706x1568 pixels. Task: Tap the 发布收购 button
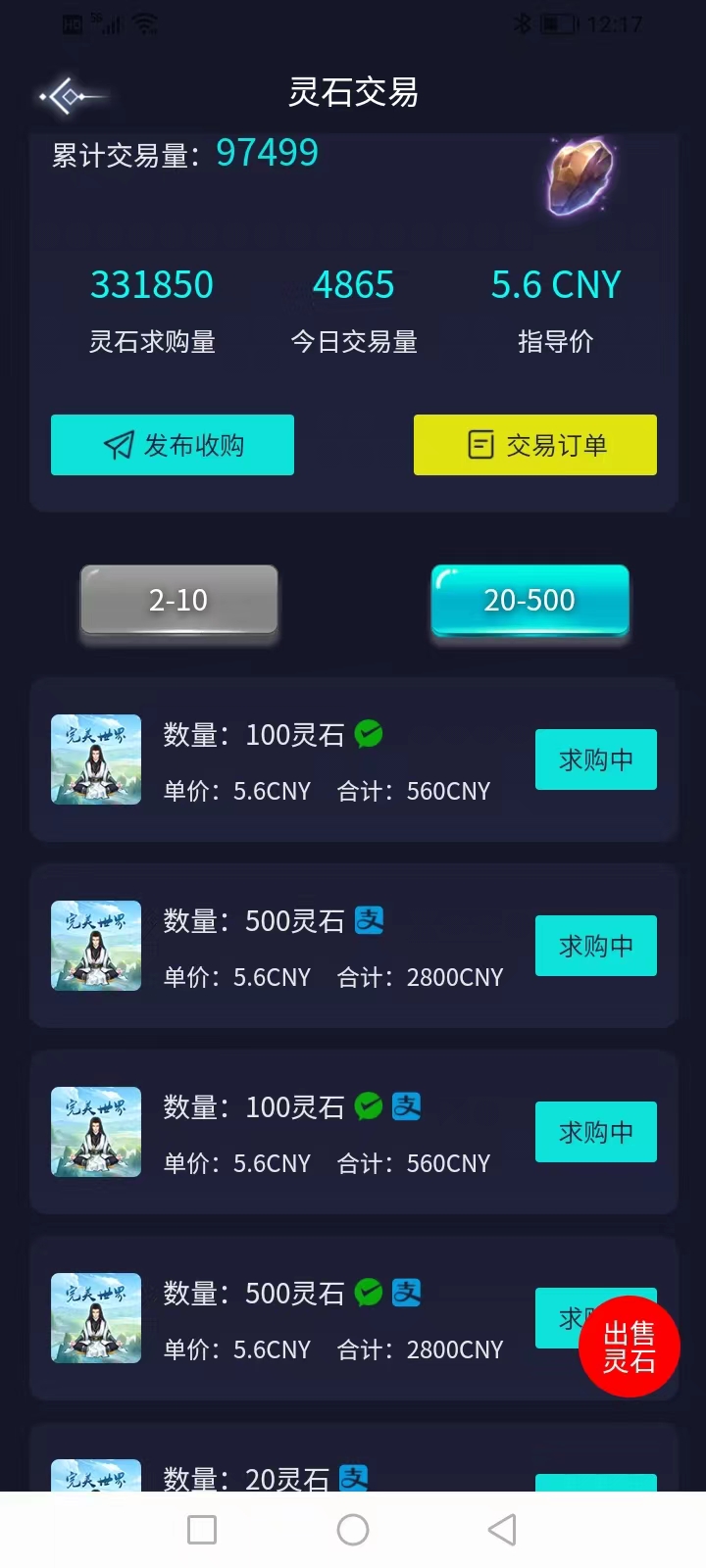173,445
